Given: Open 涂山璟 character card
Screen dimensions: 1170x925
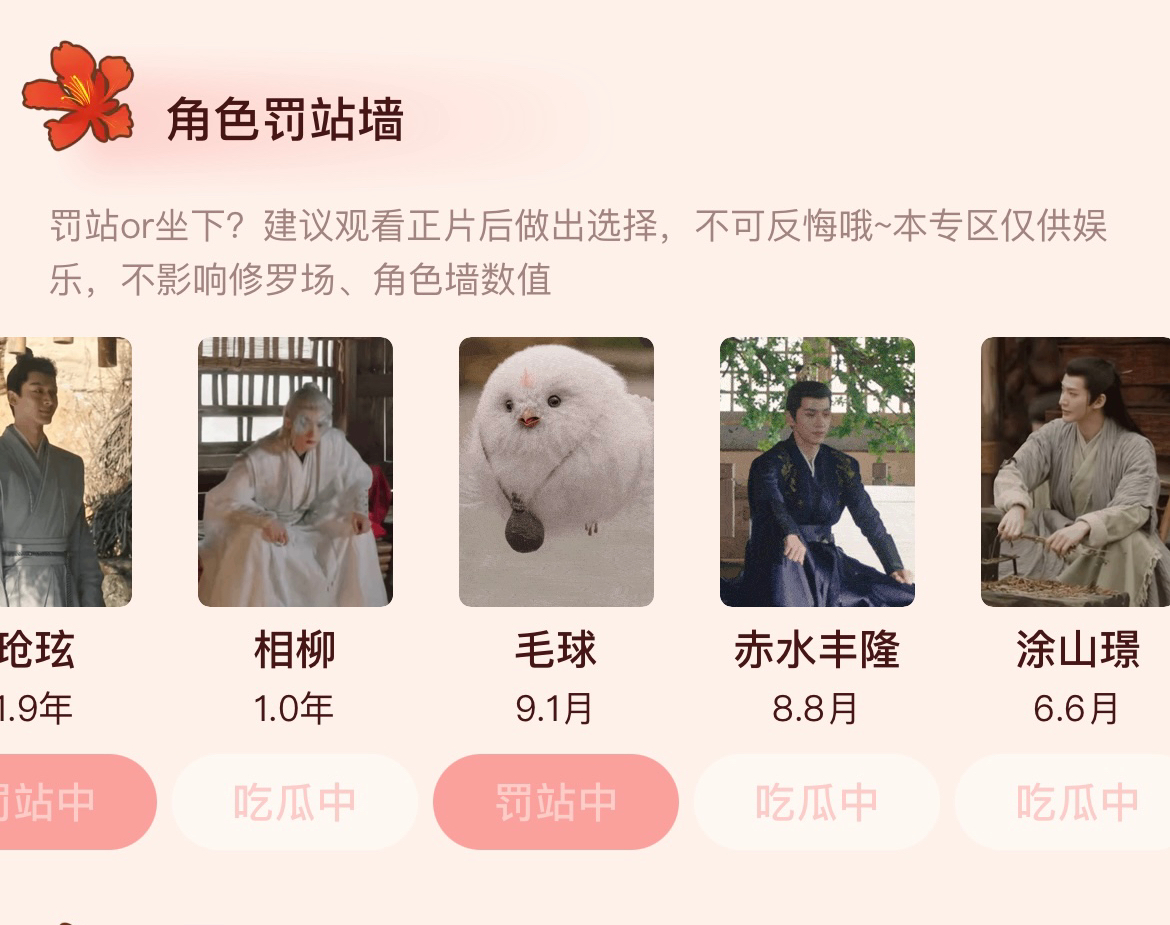Looking at the screenshot, I should tap(1076, 472).
